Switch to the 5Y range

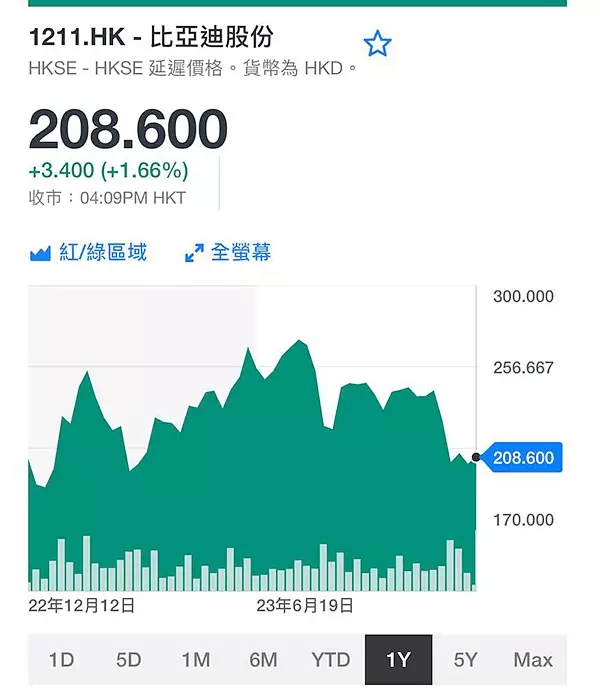[x=466, y=660]
